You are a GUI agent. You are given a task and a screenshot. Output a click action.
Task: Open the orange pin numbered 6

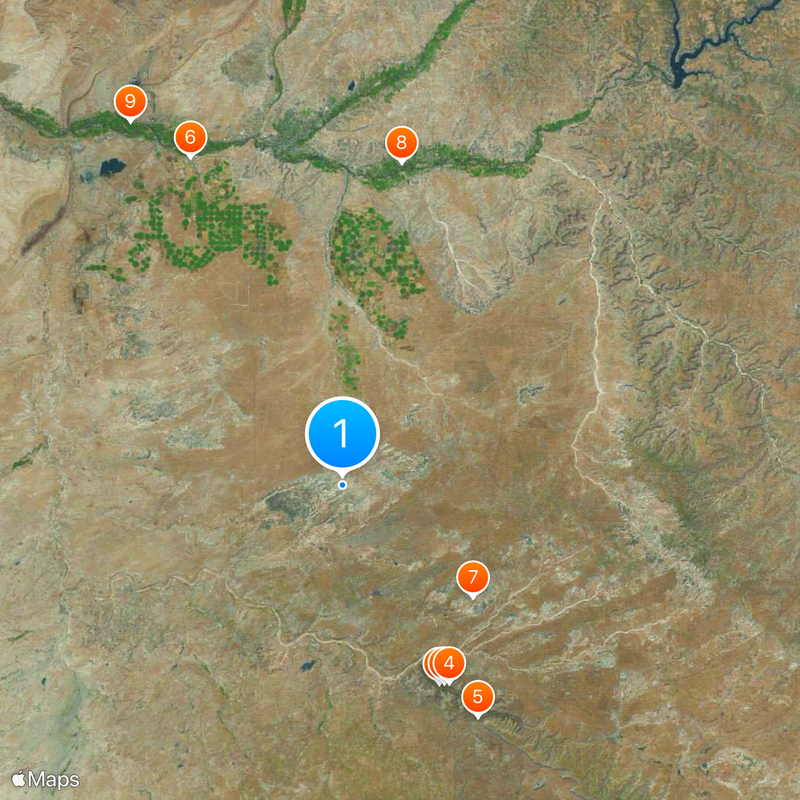[x=190, y=137]
